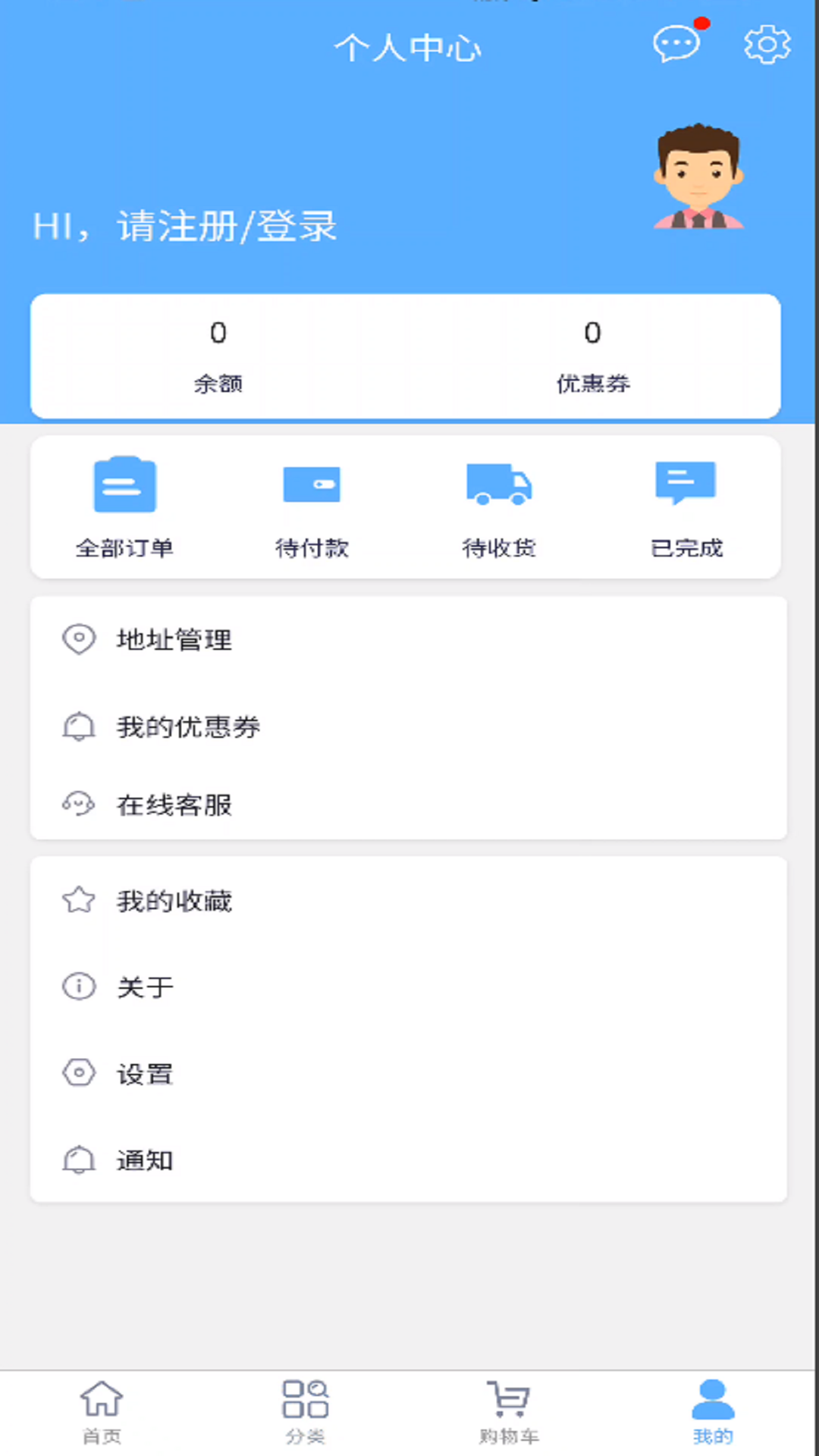Open the 全部订单 orders icon
Image resolution: width=819 pixels, height=1456 pixels.
tap(124, 504)
